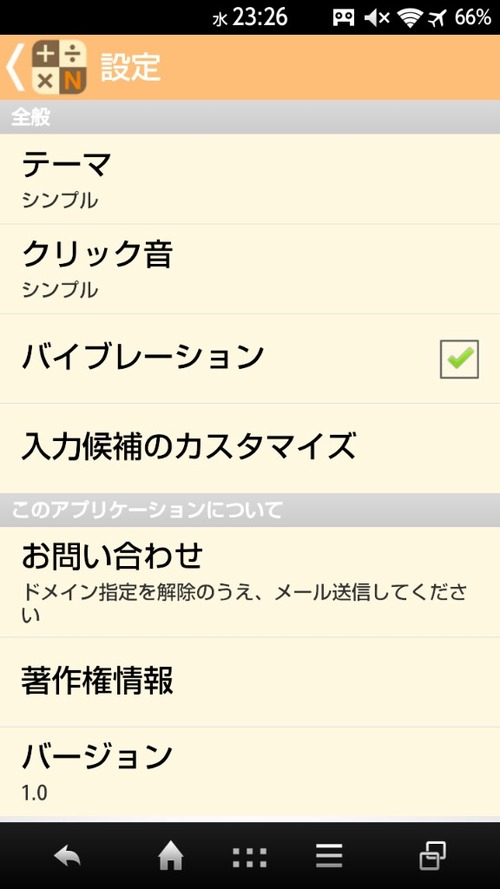Image resolution: width=500 pixels, height=889 pixels.
Task: View 著作権情報 copyright info
Action: point(250,682)
